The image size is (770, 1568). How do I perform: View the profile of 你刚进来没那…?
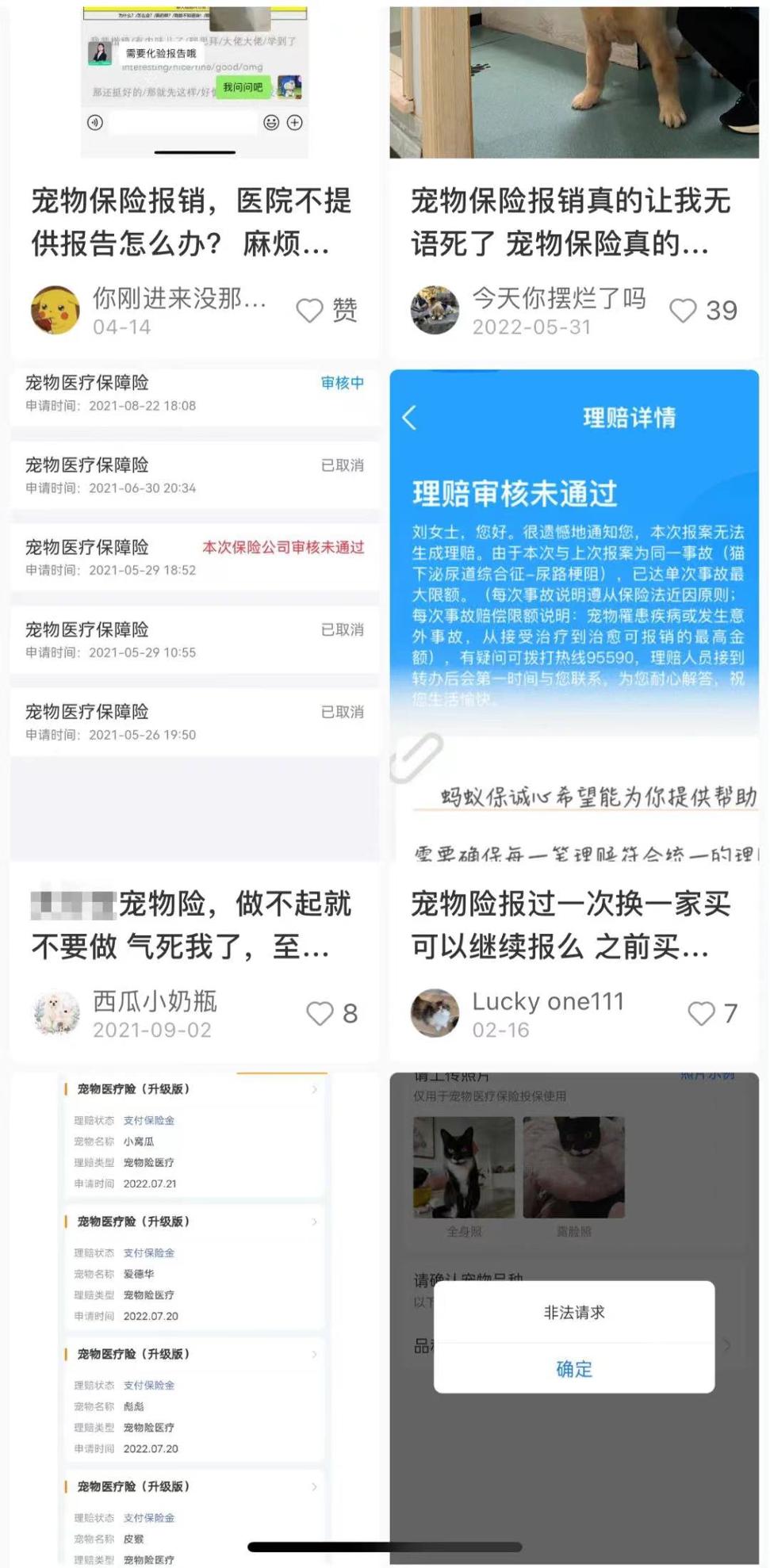pos(56,311)
